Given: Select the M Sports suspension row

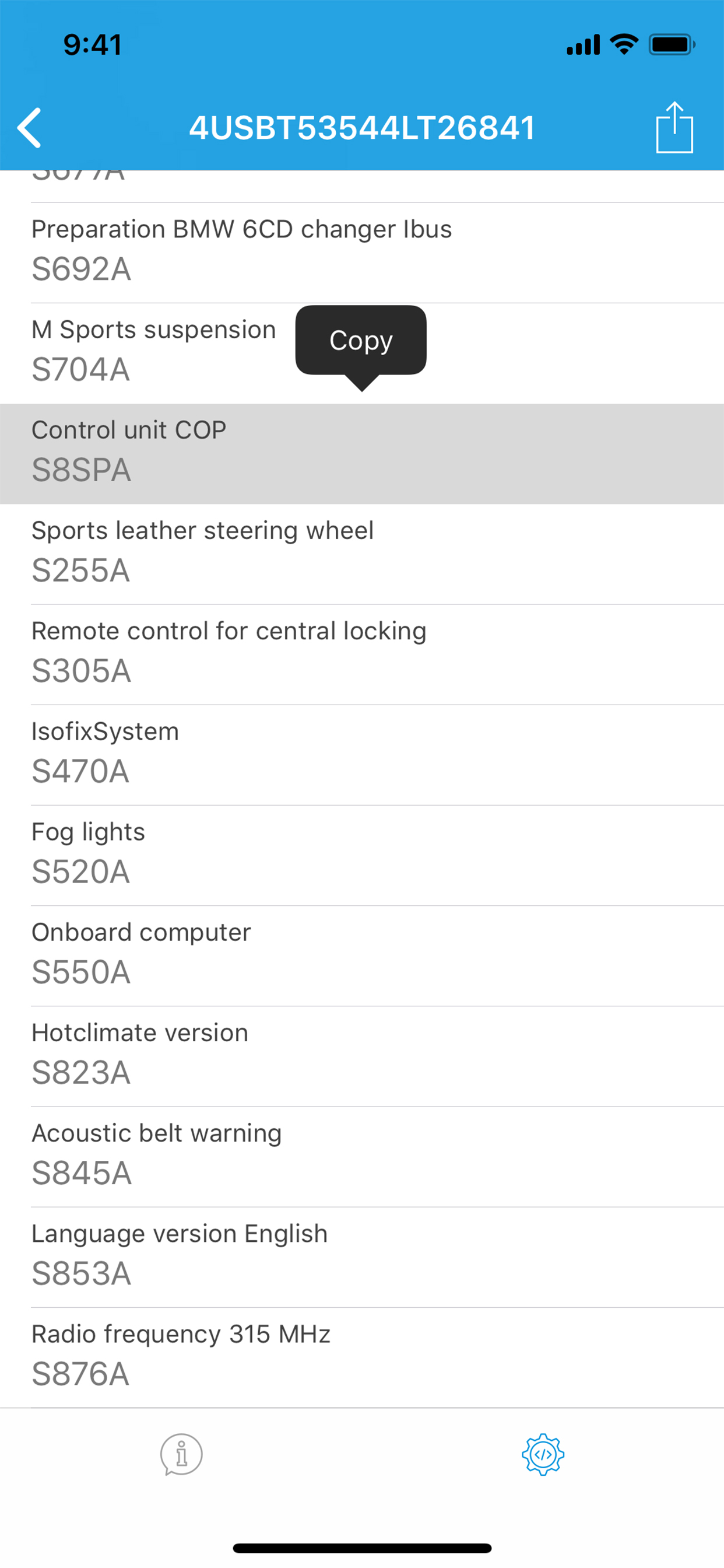Looking at the screenshot, I should coord(362,353).
